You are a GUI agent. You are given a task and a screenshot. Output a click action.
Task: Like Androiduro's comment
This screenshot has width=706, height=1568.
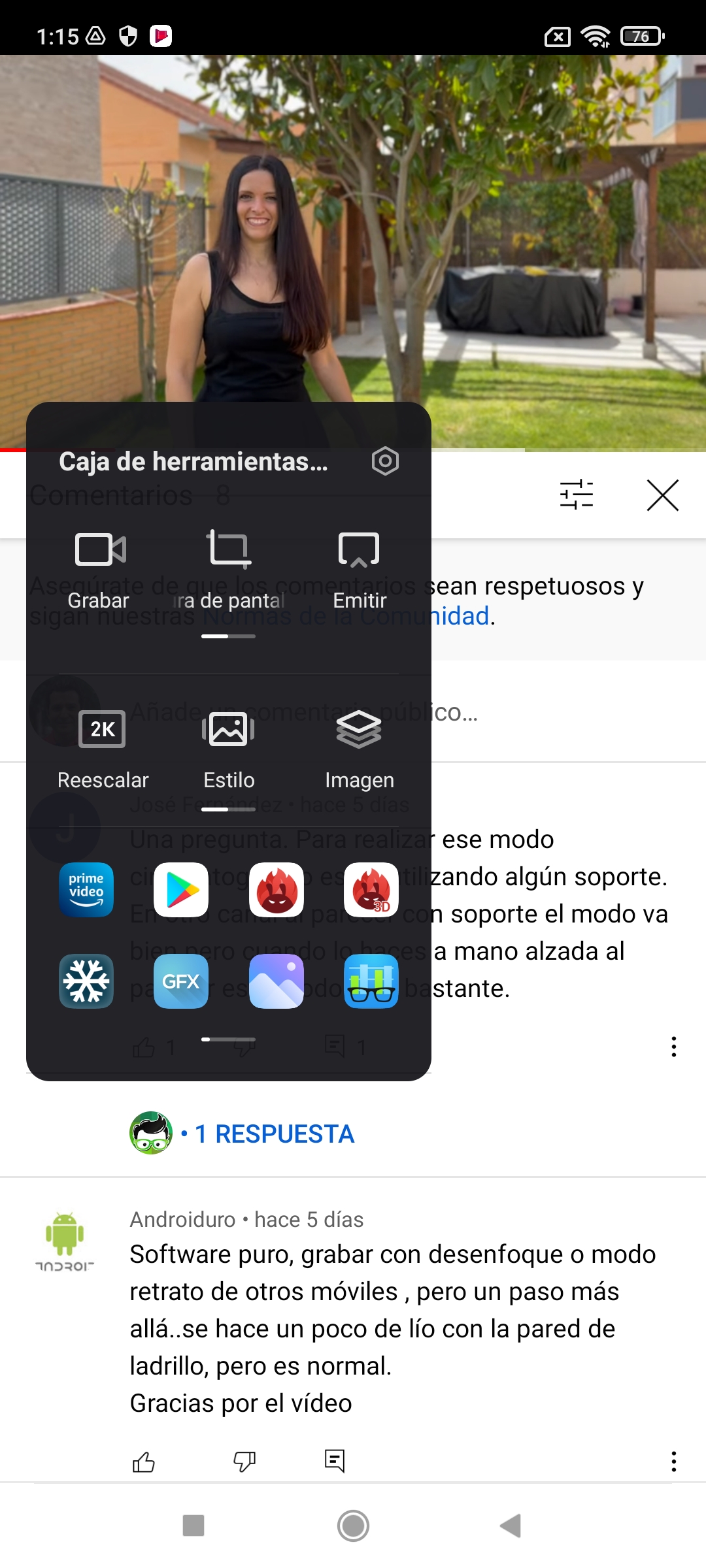144,1462
